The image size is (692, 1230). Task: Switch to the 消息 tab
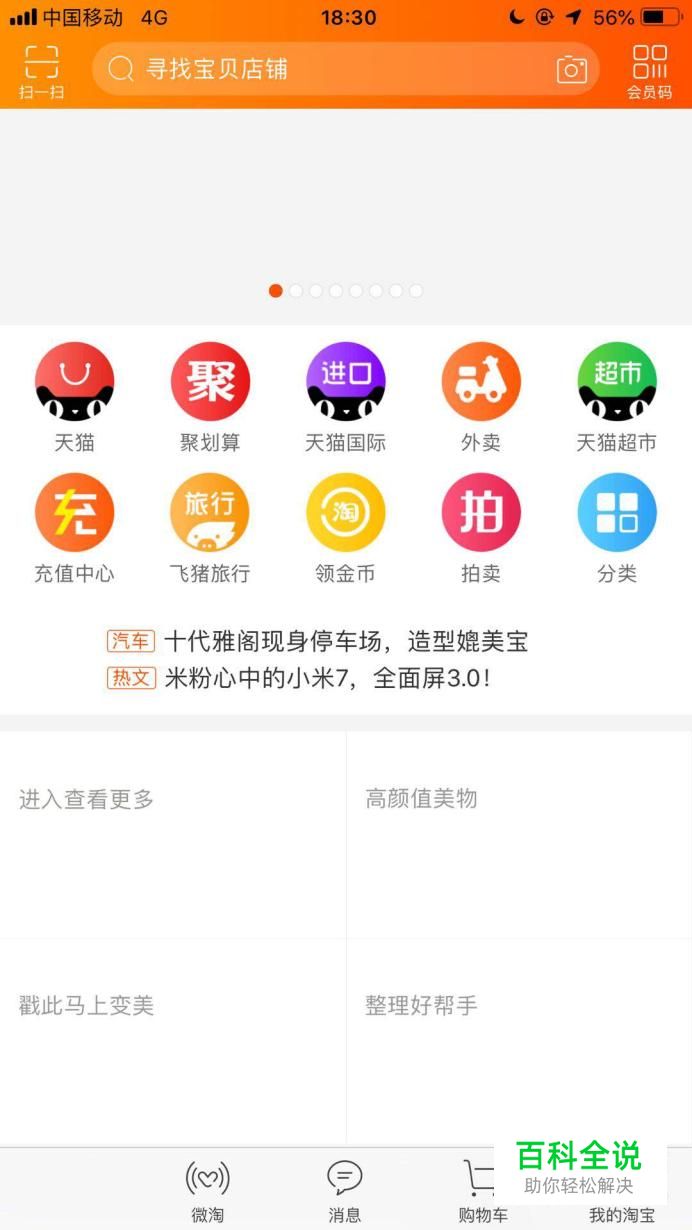tap(345, 1190)
